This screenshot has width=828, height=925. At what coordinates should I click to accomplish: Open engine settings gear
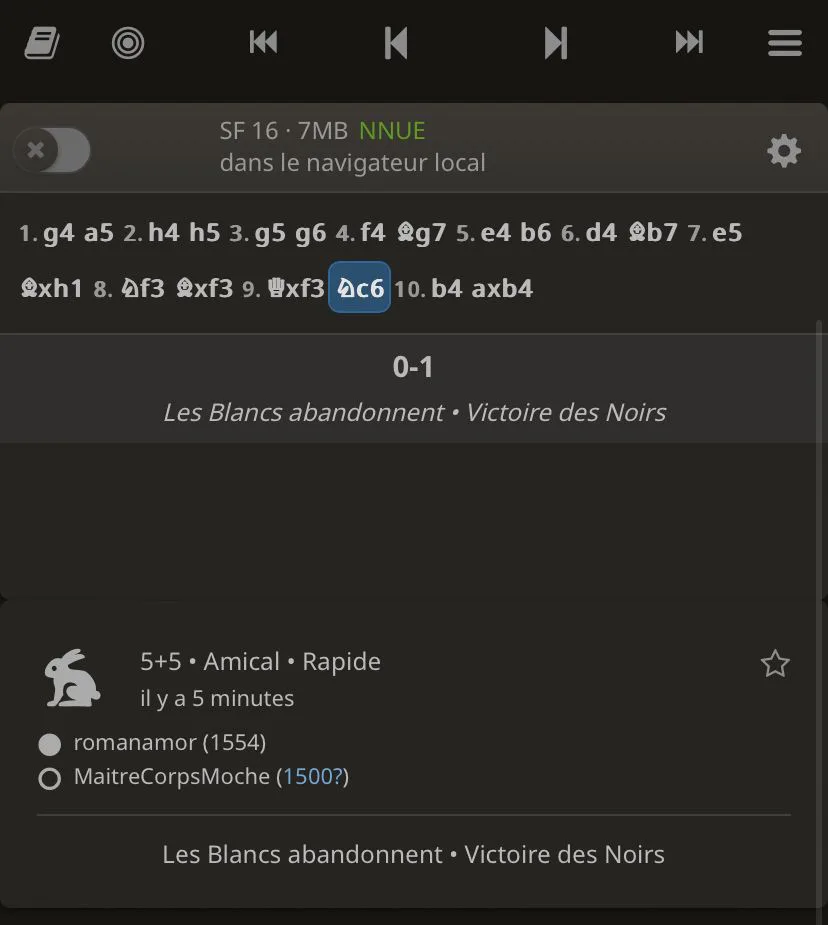[x=784, y=152]
